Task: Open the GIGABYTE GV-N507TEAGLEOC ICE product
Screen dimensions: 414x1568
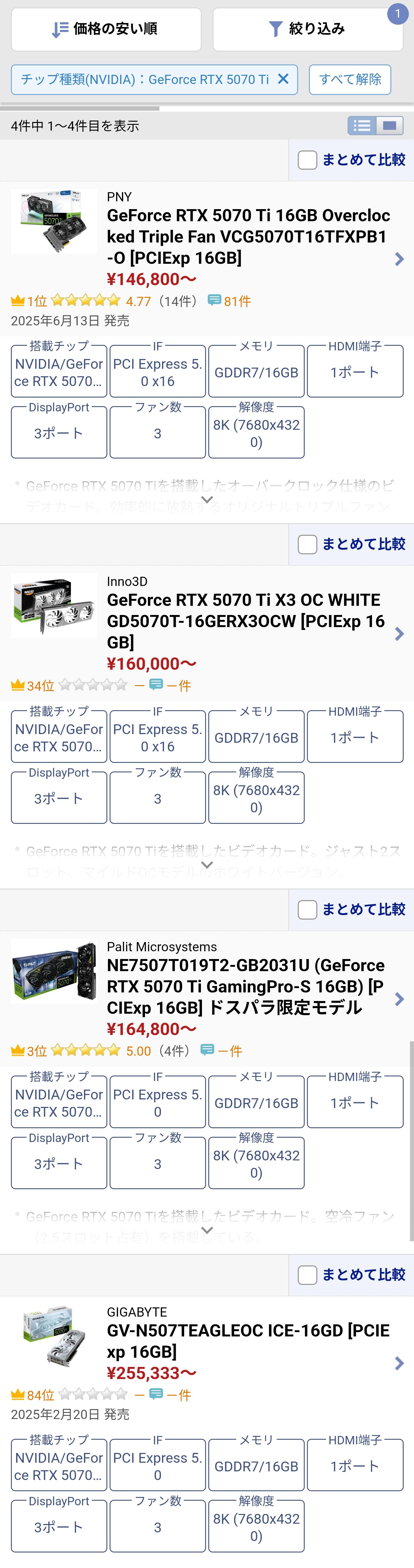Action: point(248,1341)
